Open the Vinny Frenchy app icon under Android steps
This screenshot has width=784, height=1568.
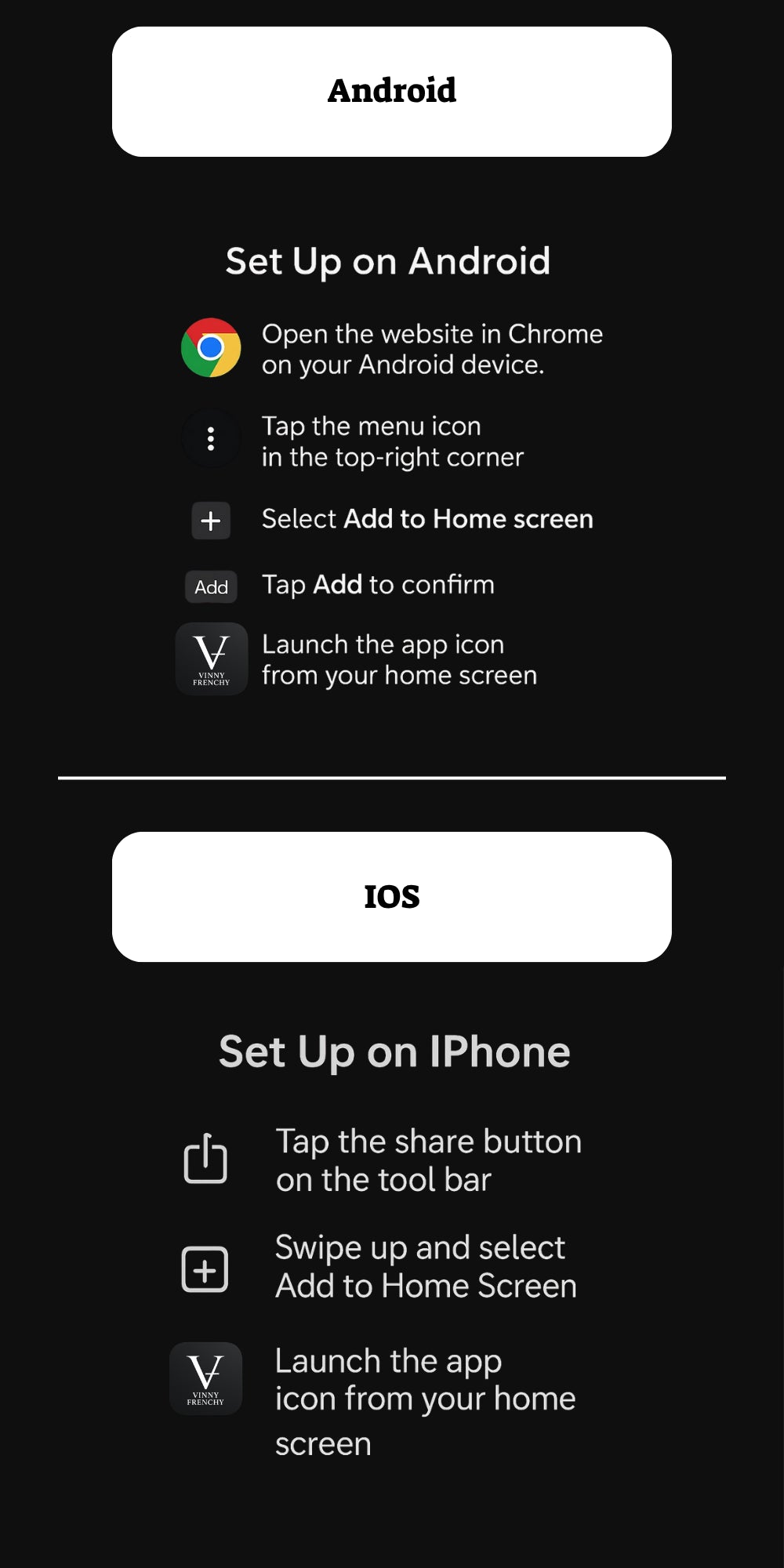[x=210, y=659]
